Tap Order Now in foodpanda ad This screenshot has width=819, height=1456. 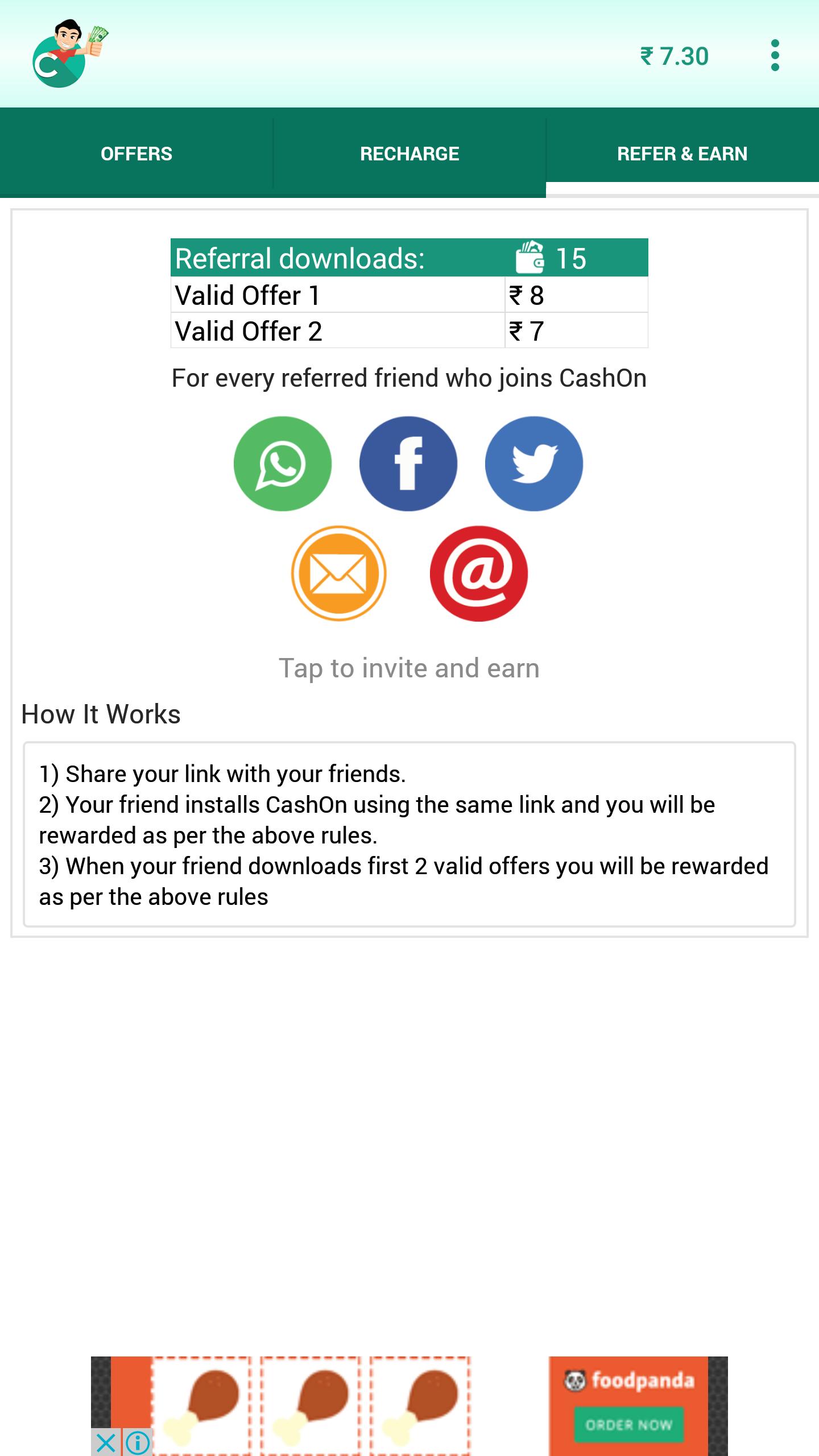[x=628, y=1425]
